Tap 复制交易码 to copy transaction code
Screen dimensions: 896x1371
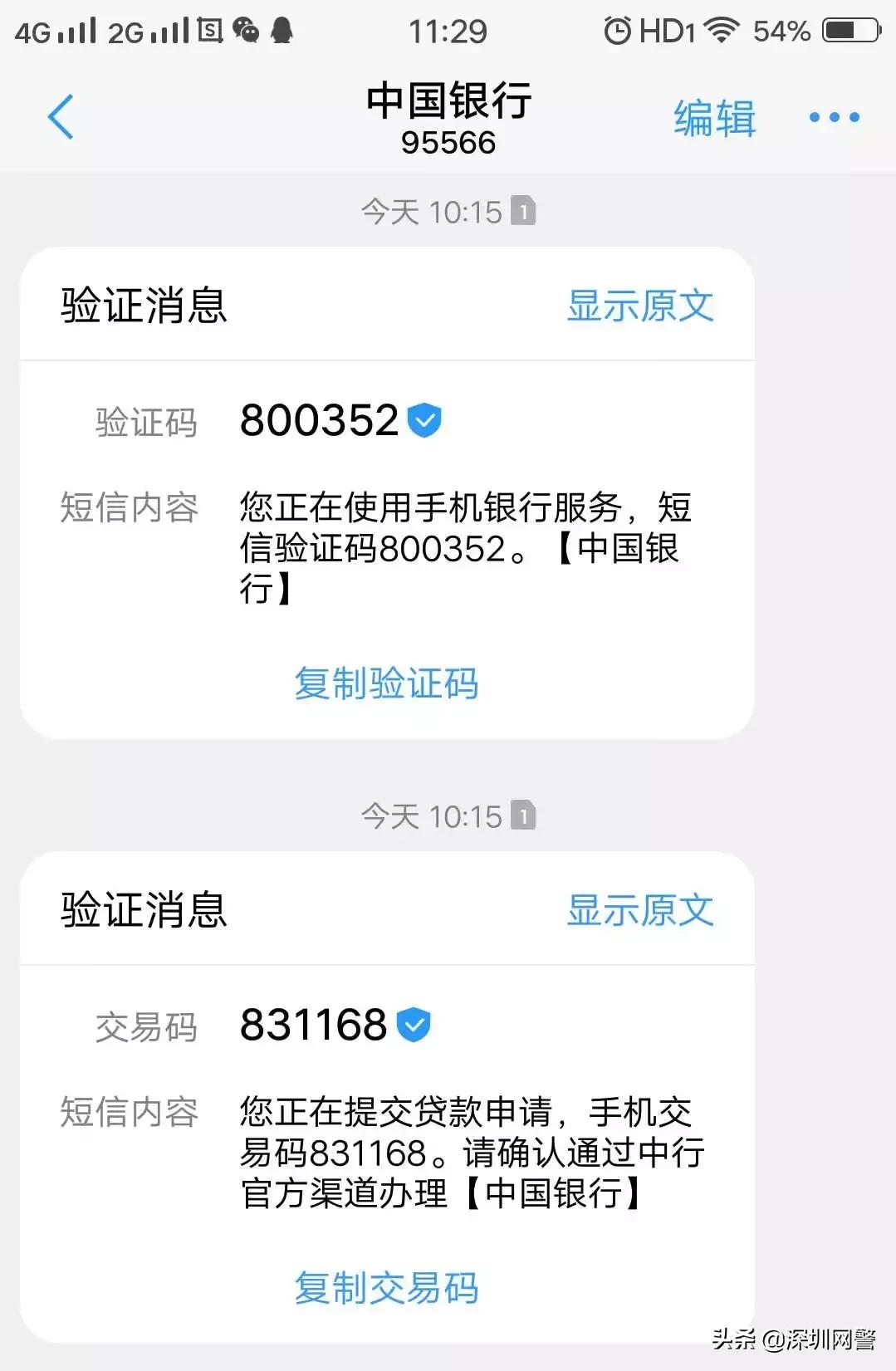385,1288
